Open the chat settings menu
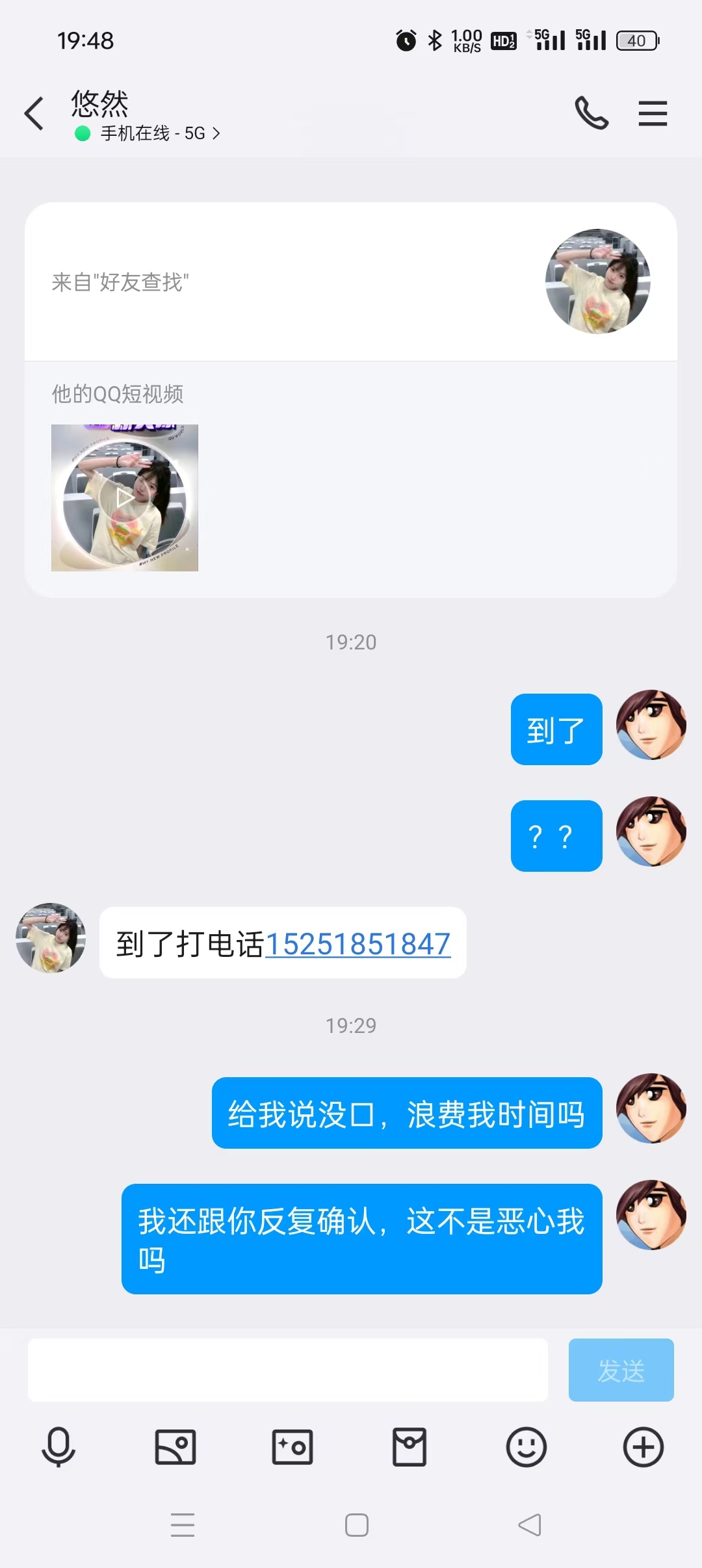 (653, 114)
